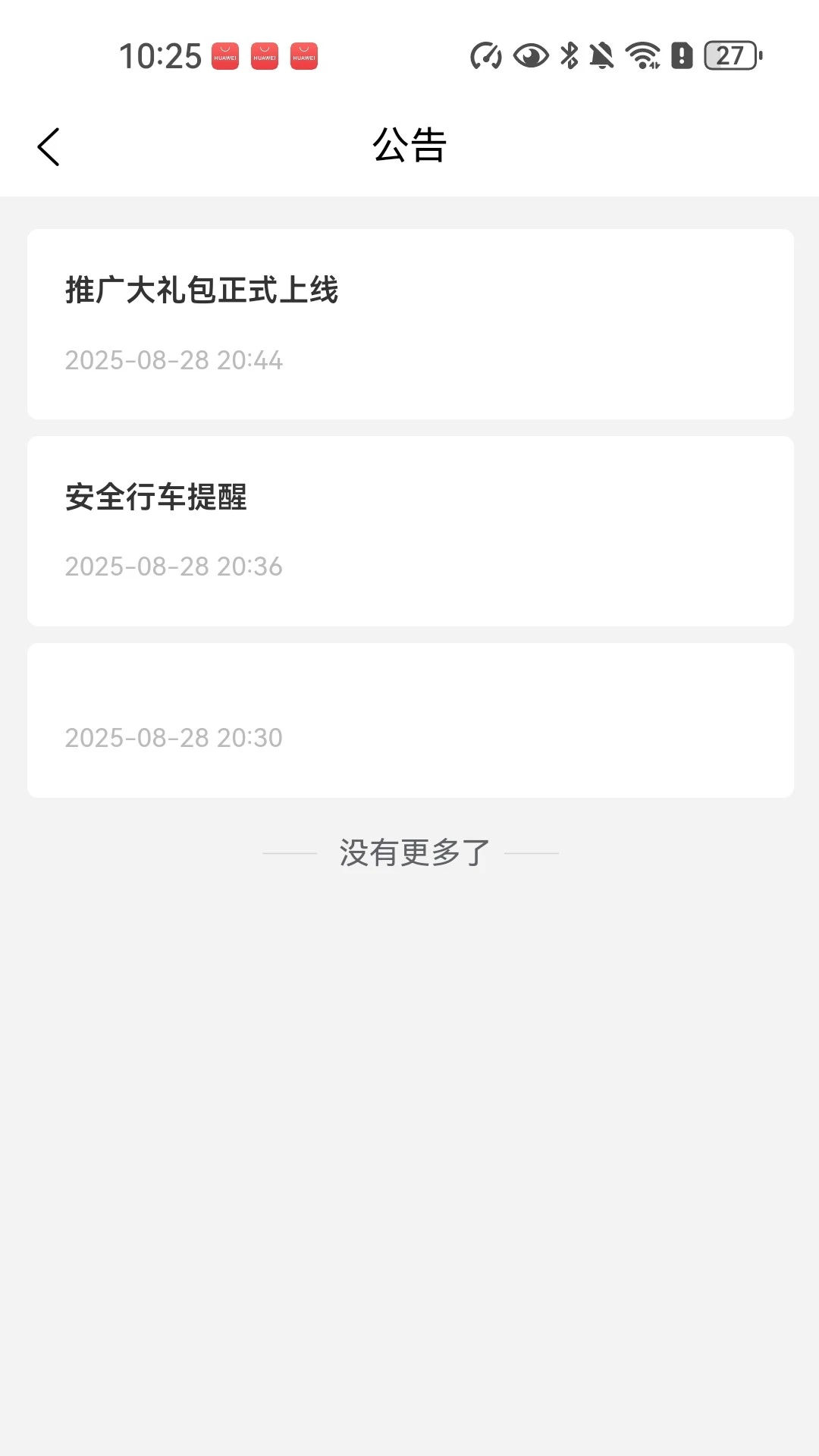Open the 安全行车提醒 announcement
The height and width of the screenshot is (1456, 819).
coord(409,531)
